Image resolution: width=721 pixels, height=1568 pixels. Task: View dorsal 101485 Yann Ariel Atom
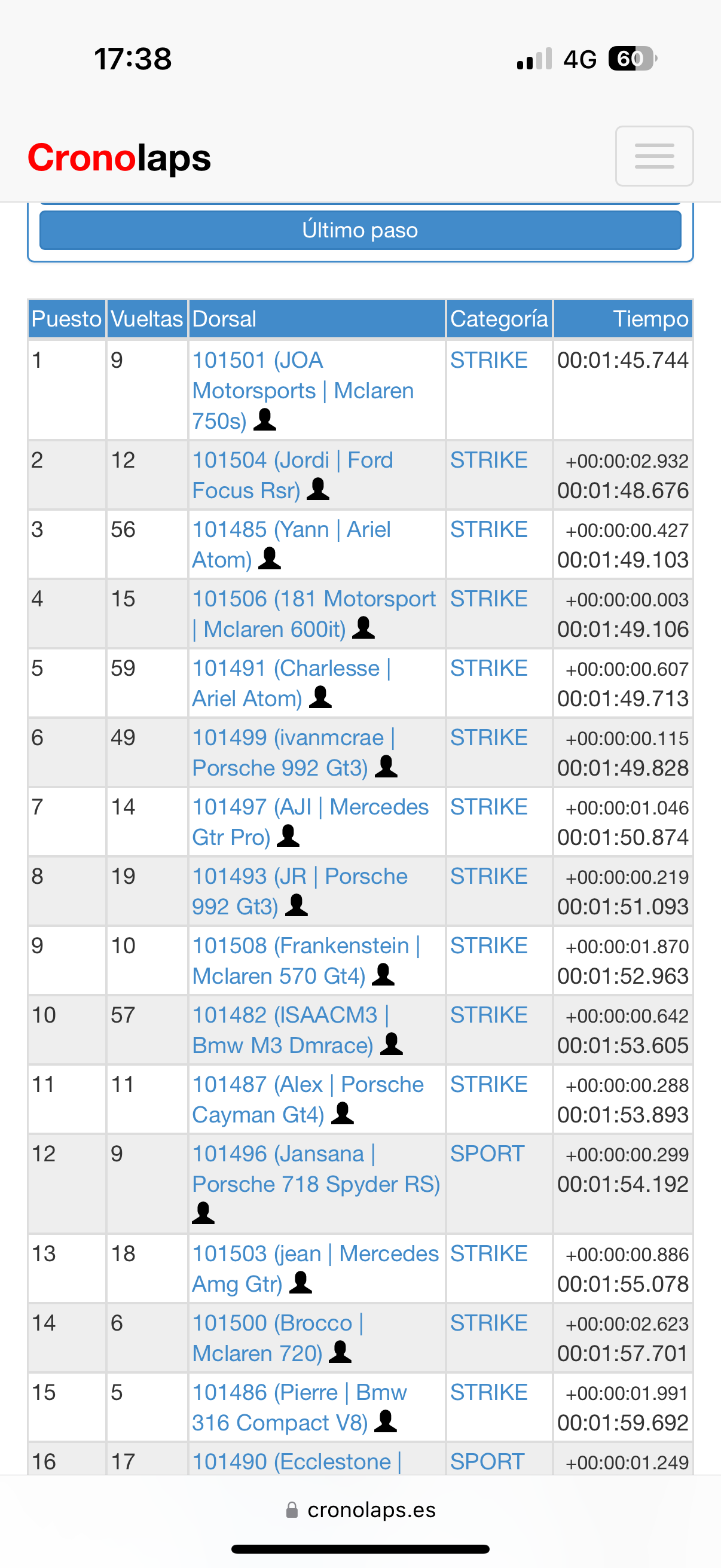[x=291, y=544]
